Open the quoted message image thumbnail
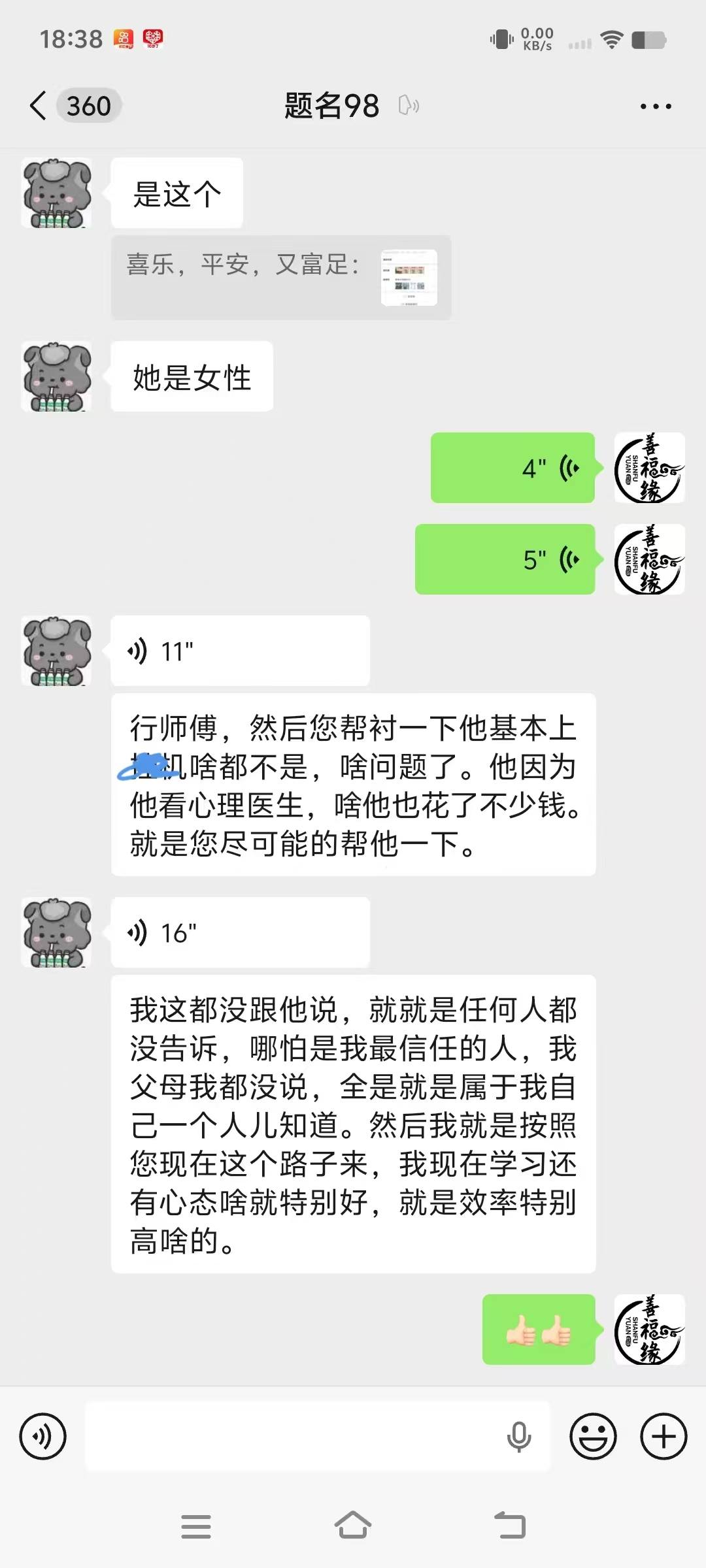This screenshot has width=706, height=1568. click(x=409, y=278)
